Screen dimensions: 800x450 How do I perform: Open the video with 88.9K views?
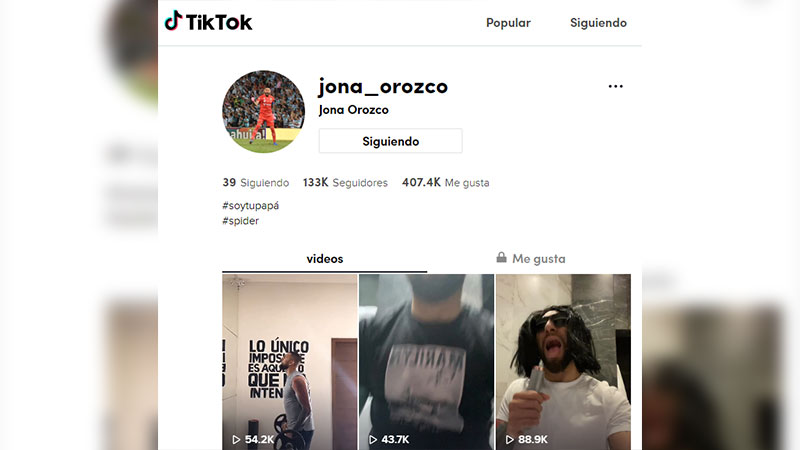click(563, 360)
